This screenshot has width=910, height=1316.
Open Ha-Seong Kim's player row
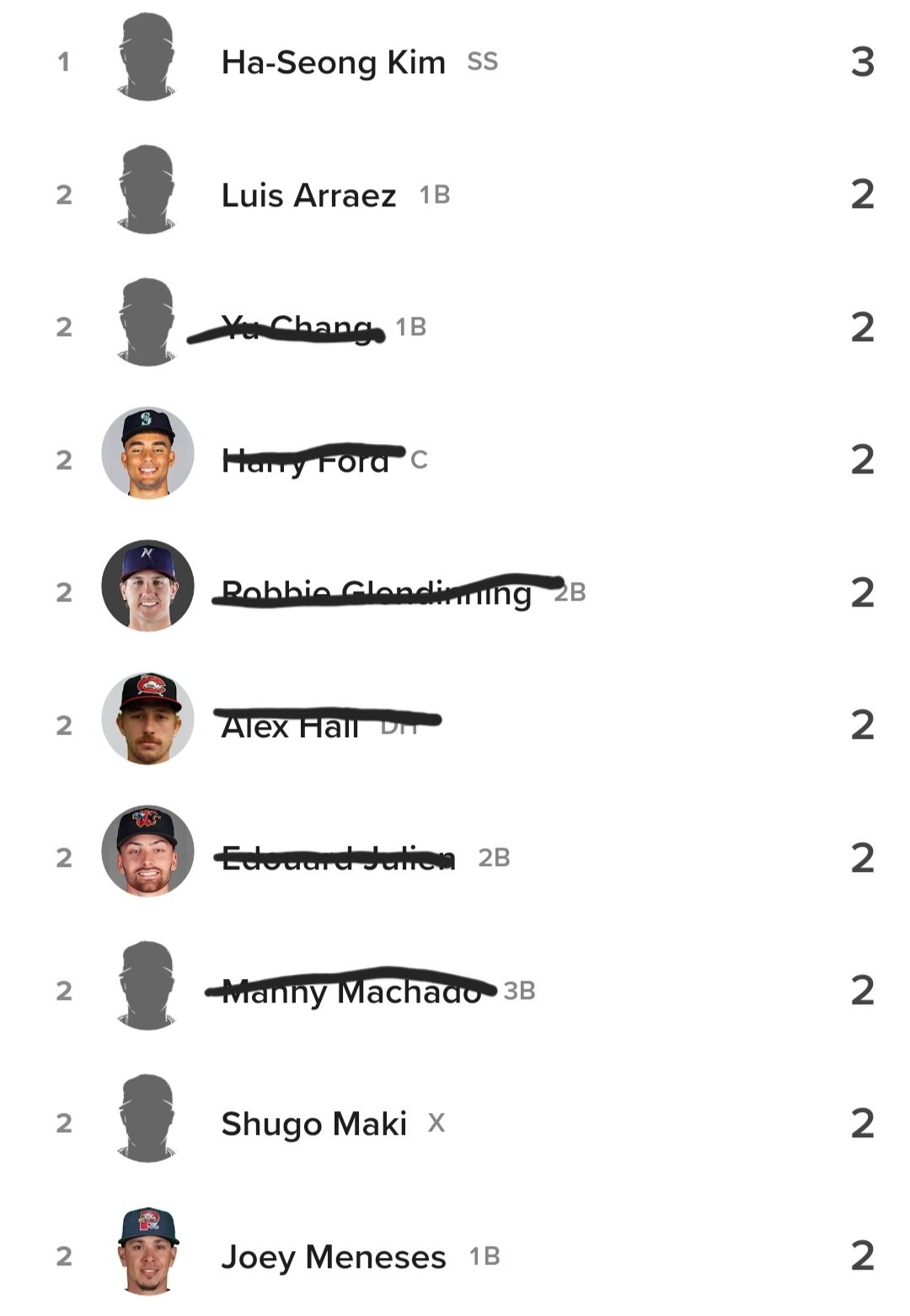click(x=333, y=62)
